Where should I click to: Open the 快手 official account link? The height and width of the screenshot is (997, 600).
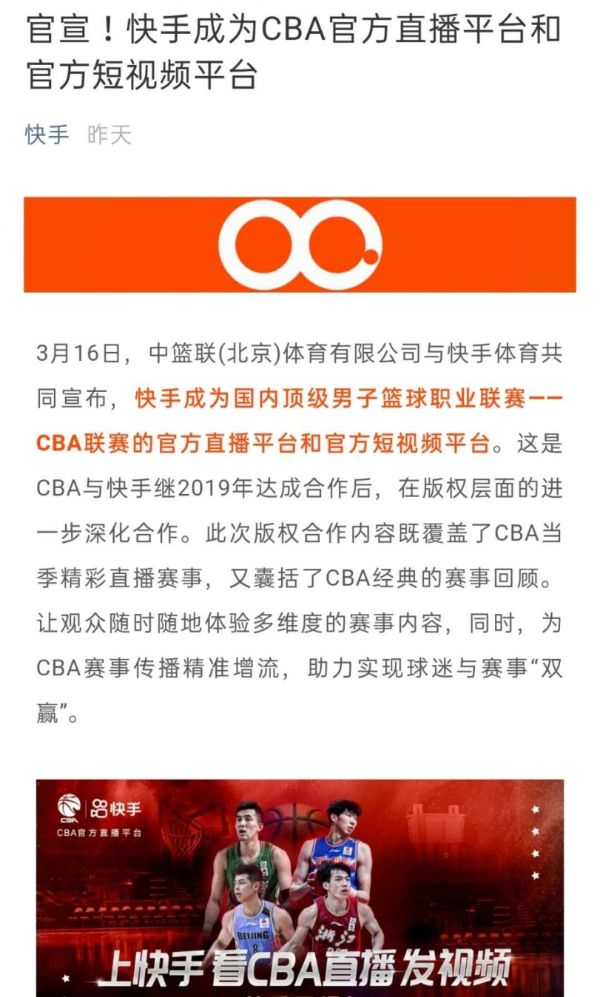click(47, 135)
